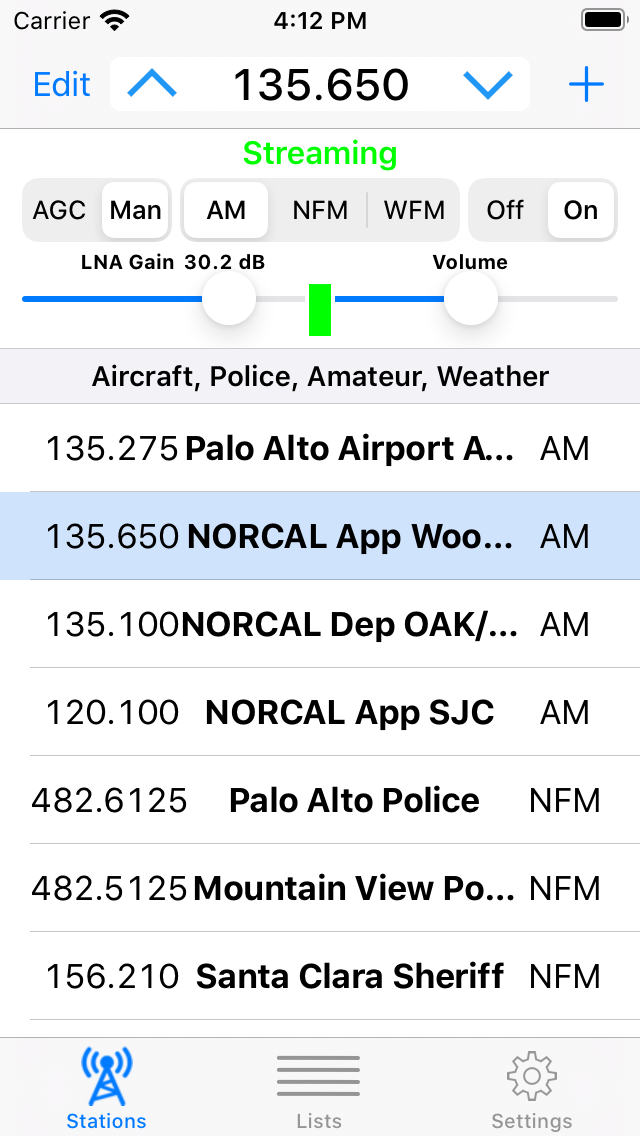Go to the Settings tab

[531, 1090]
